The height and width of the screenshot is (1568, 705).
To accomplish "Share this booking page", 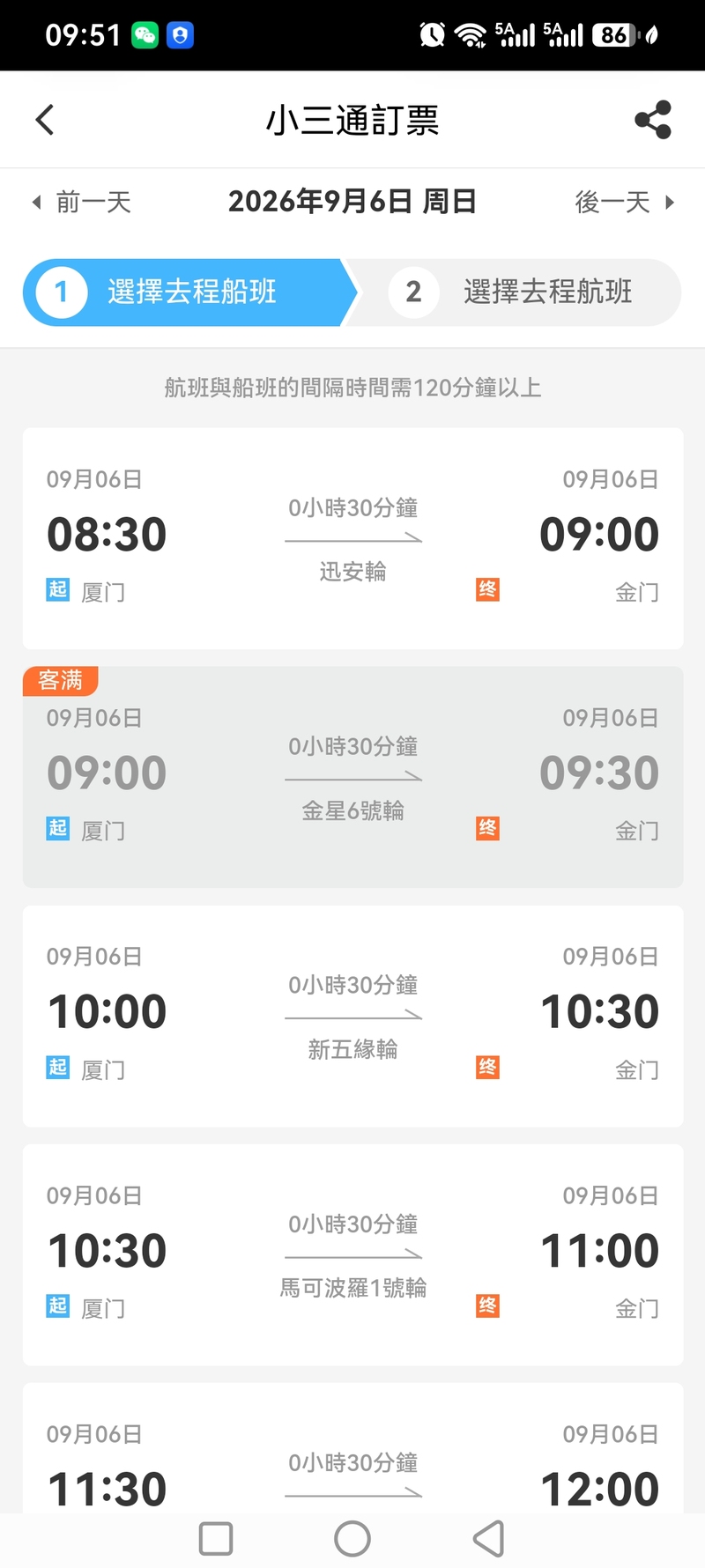I will [653, 120].
